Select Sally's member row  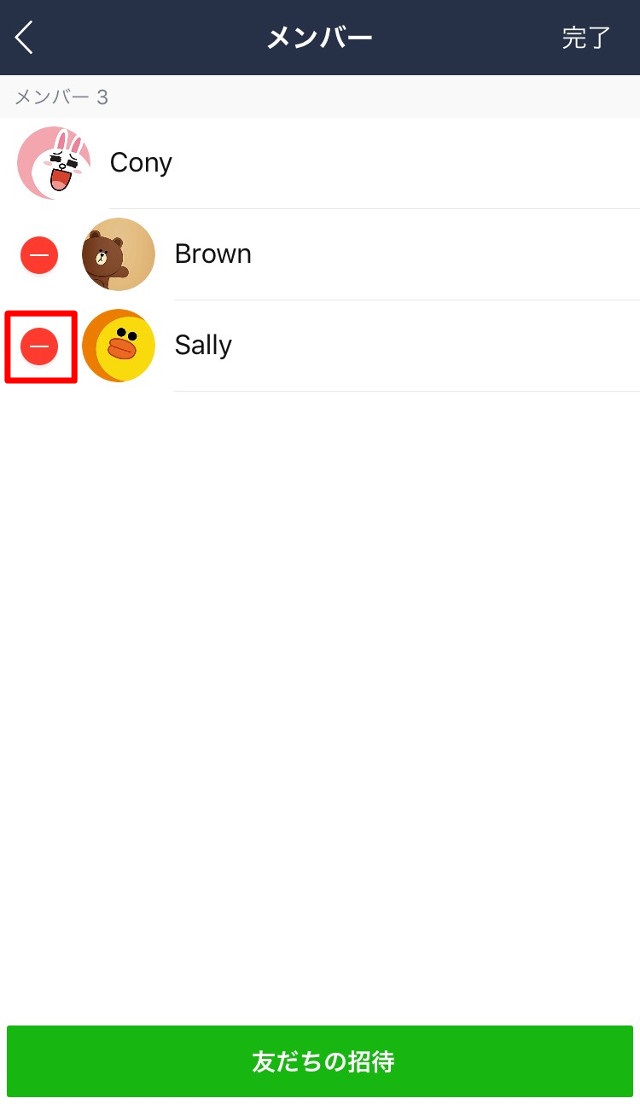click(x=320, y=346)
